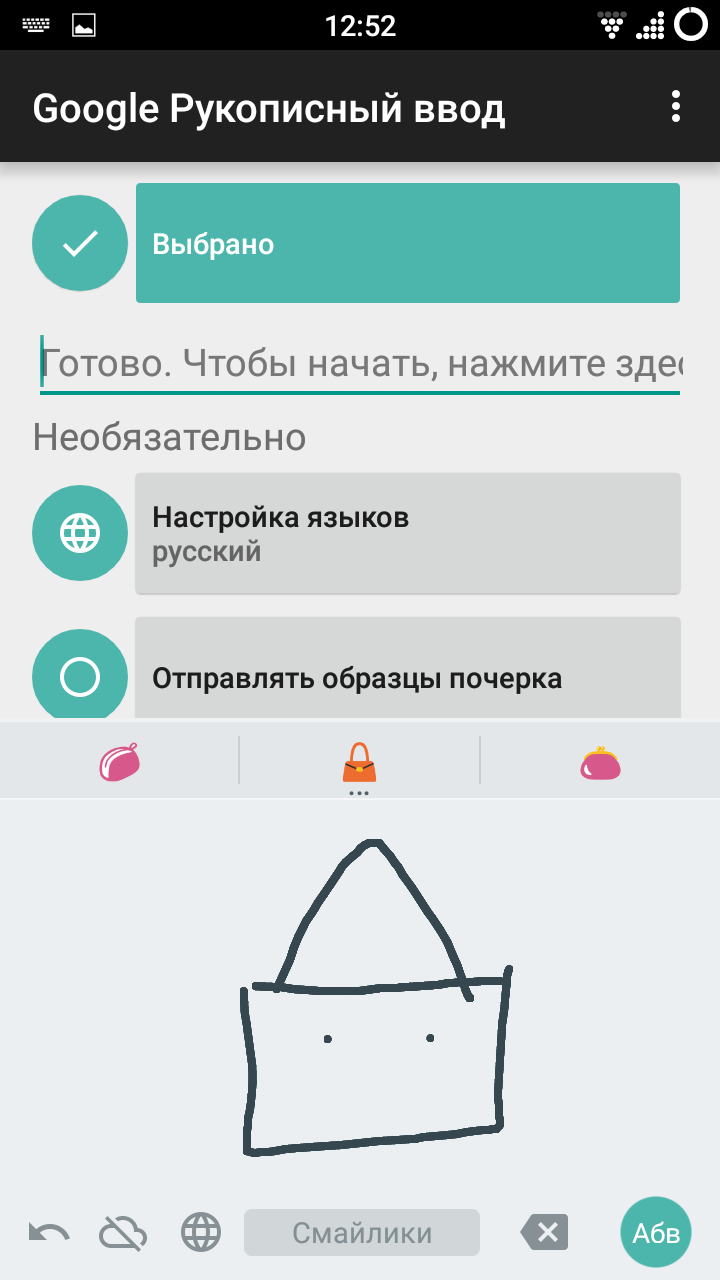This screenshot has height=1280, width=720.
Task: Switch to text mode with Абв button
Action: click(656, 1232)
